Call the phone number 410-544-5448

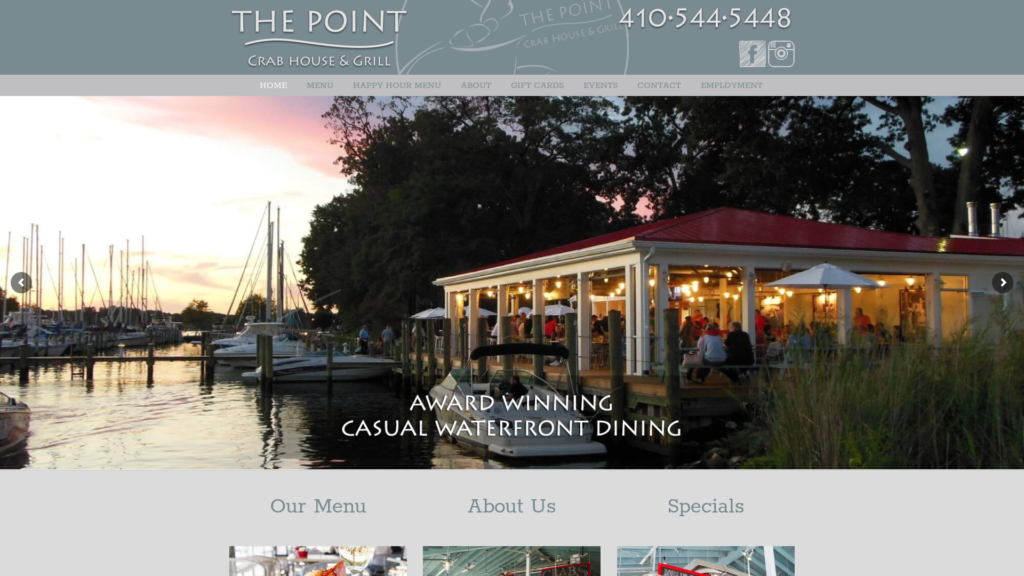tap(705, 18)
